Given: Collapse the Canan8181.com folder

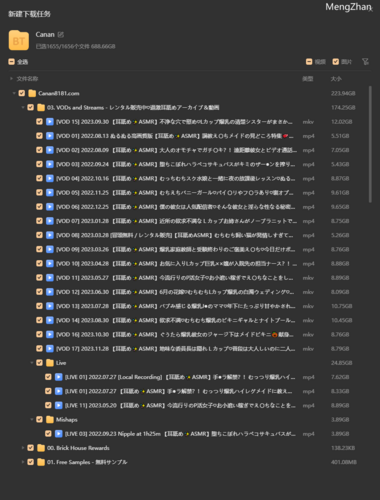Looking at the screenshot, I should [x=14, y=93].
